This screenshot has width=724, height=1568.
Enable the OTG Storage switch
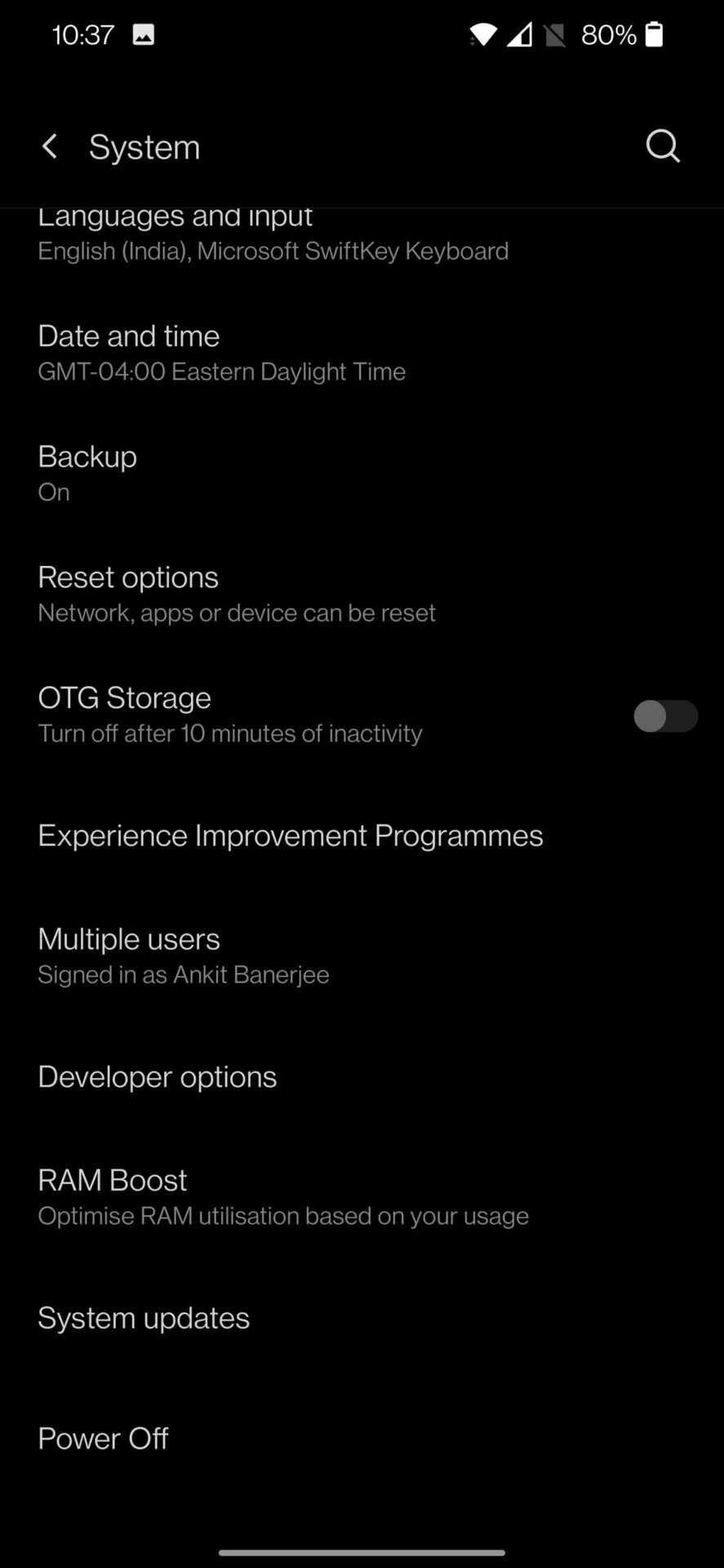click(665, 716)
